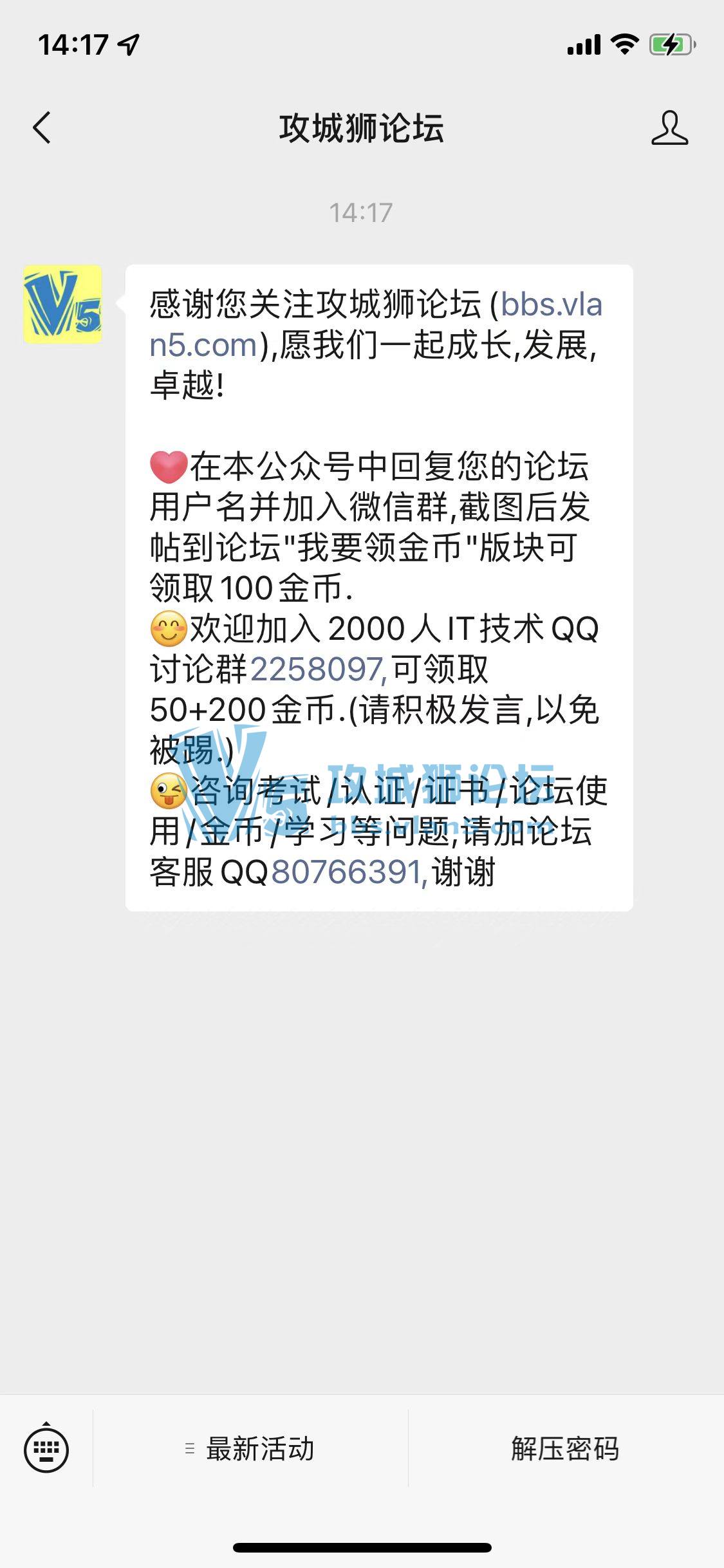Select the 解压密码 menu button

[x=565, y=1450]
